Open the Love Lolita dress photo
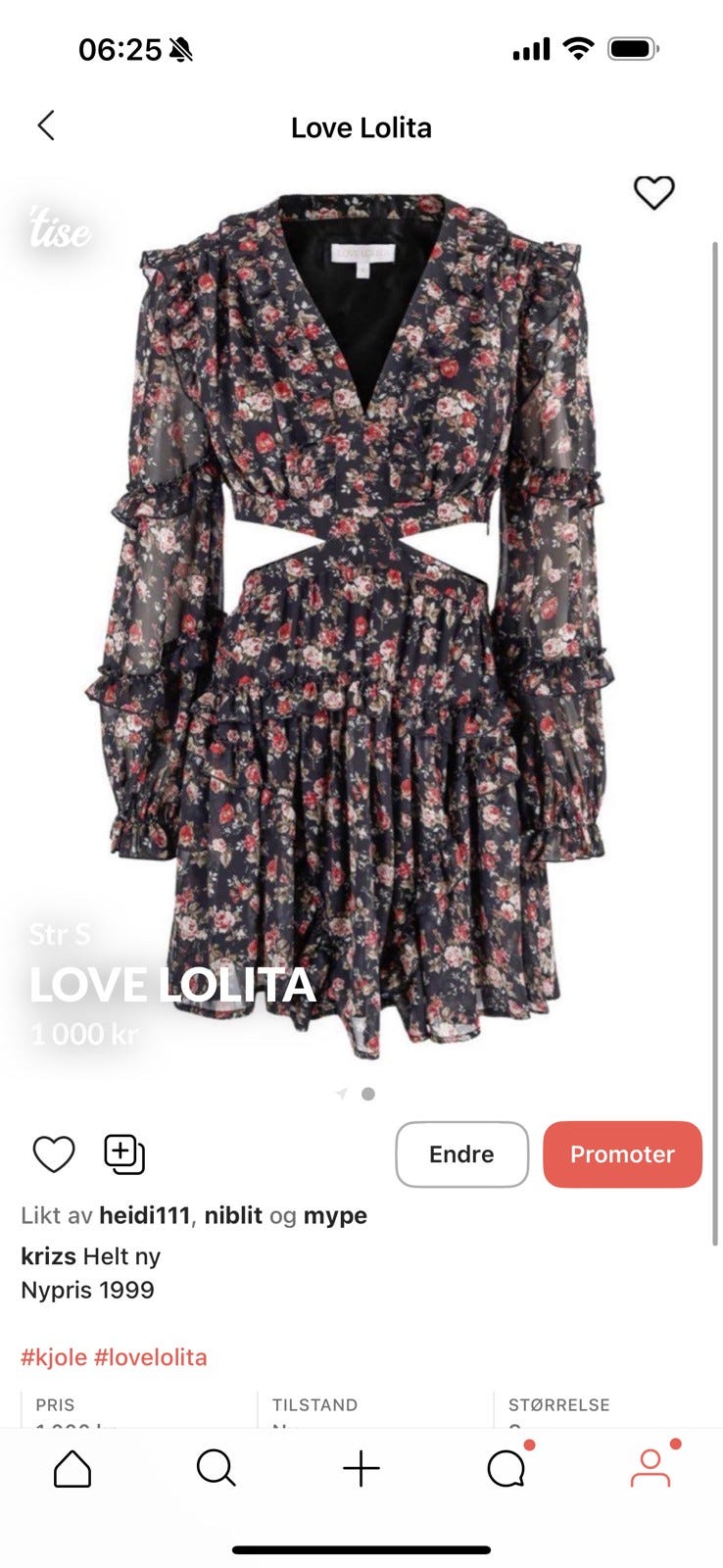The width and height of the screenshot is (723, 1568). [361, 627]
